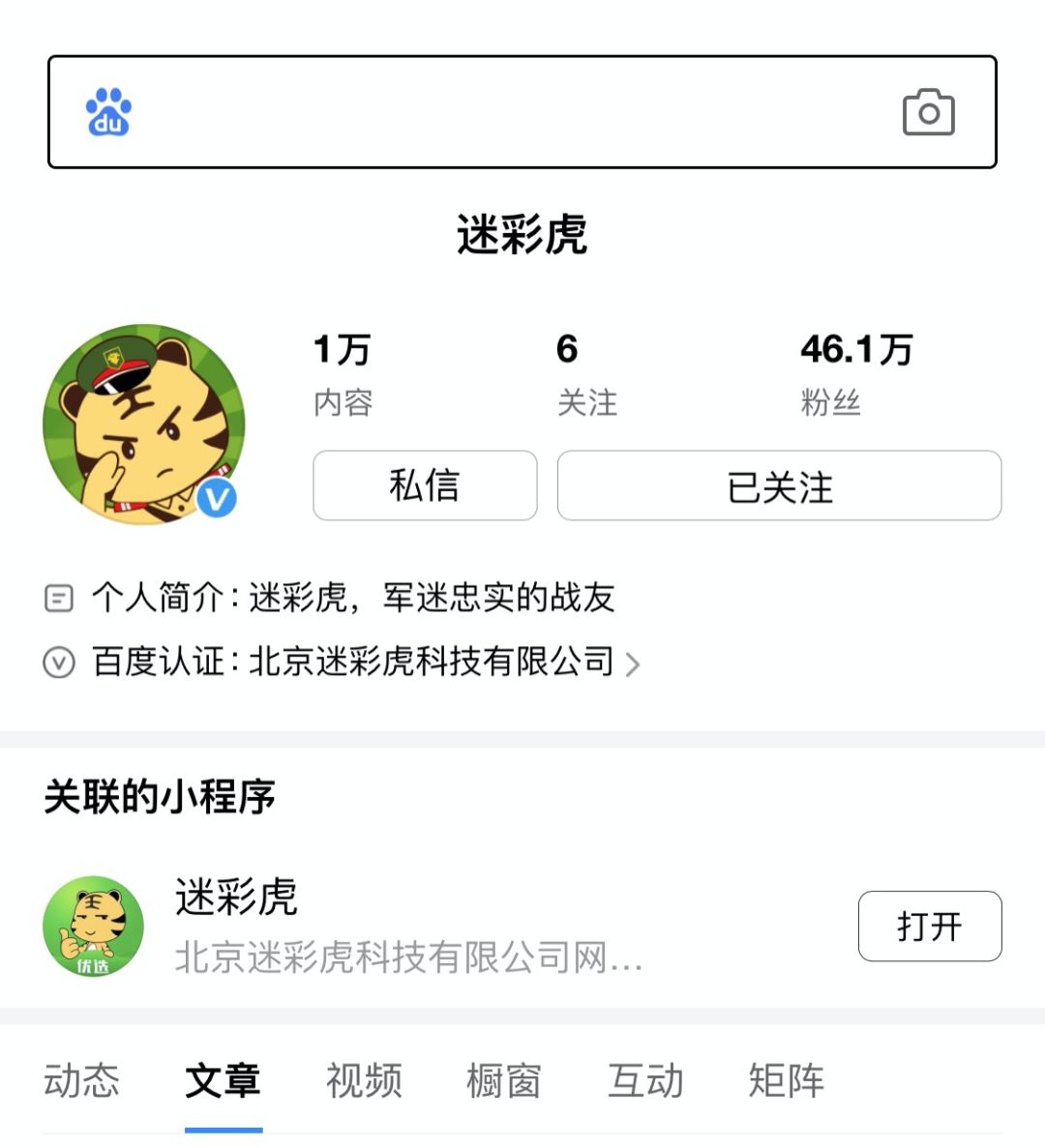The height and width of the screenshot is (1148, 1045).
Task: Go to the 互动 tab
Action: tap(645, 1080)
